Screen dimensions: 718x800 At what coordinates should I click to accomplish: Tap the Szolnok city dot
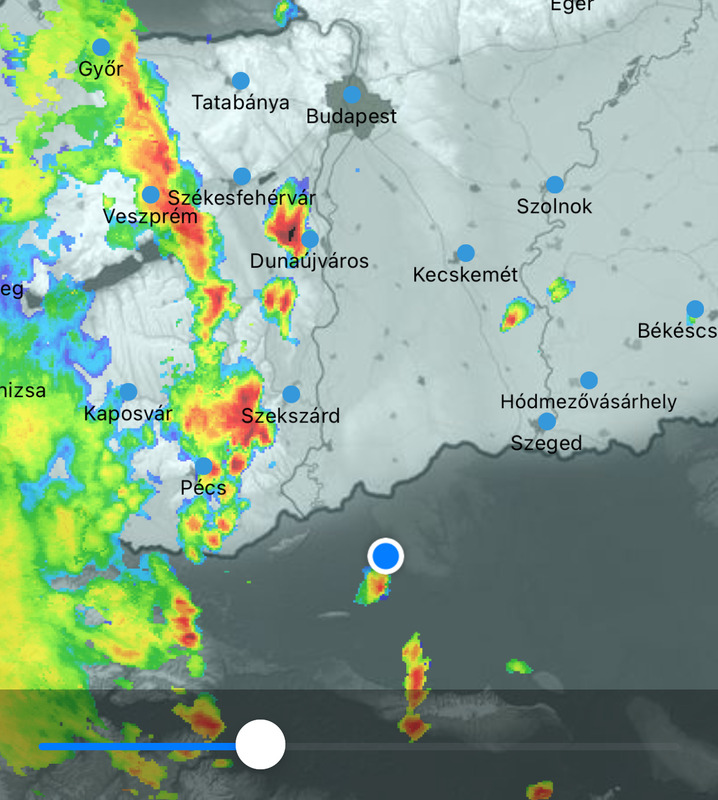[x=555, y=185]
